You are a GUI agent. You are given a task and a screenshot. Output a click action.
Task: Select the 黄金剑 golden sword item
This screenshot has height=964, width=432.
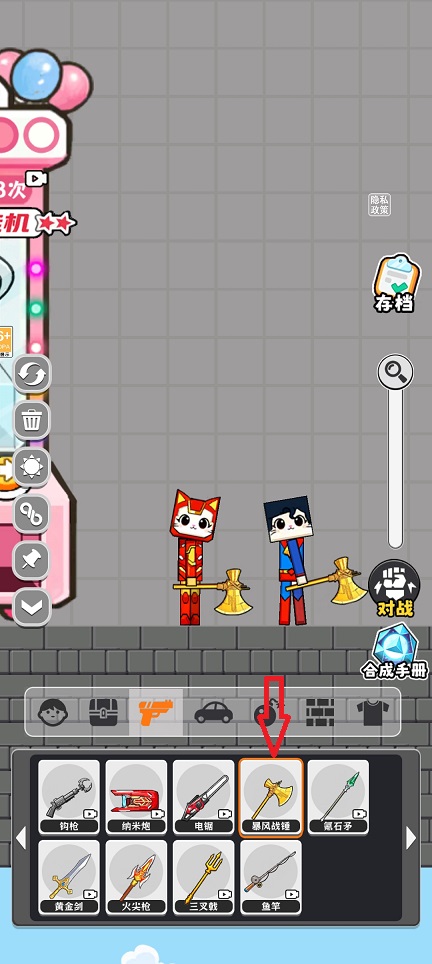[x=68, y=877]
